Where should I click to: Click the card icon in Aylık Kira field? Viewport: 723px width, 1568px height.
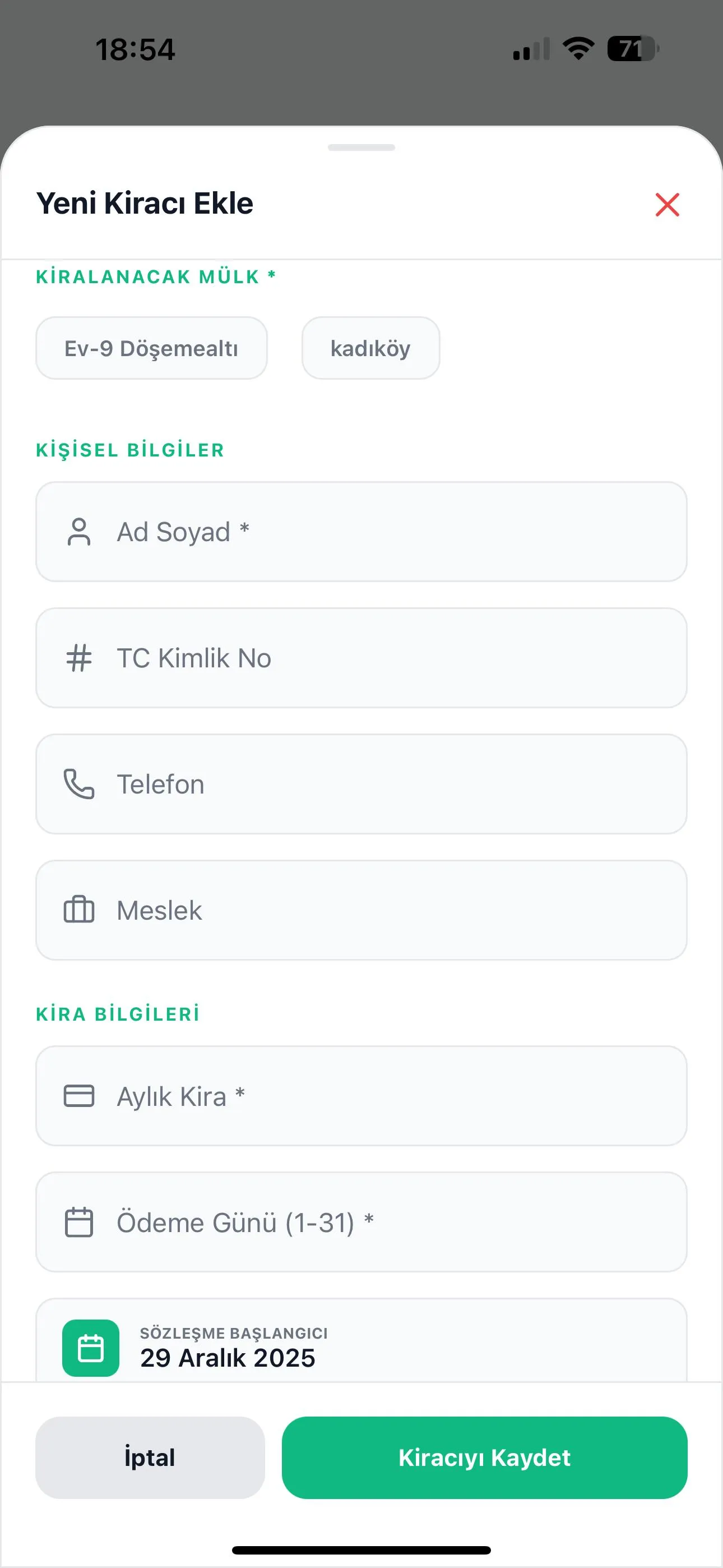(x=78, y=1096)
